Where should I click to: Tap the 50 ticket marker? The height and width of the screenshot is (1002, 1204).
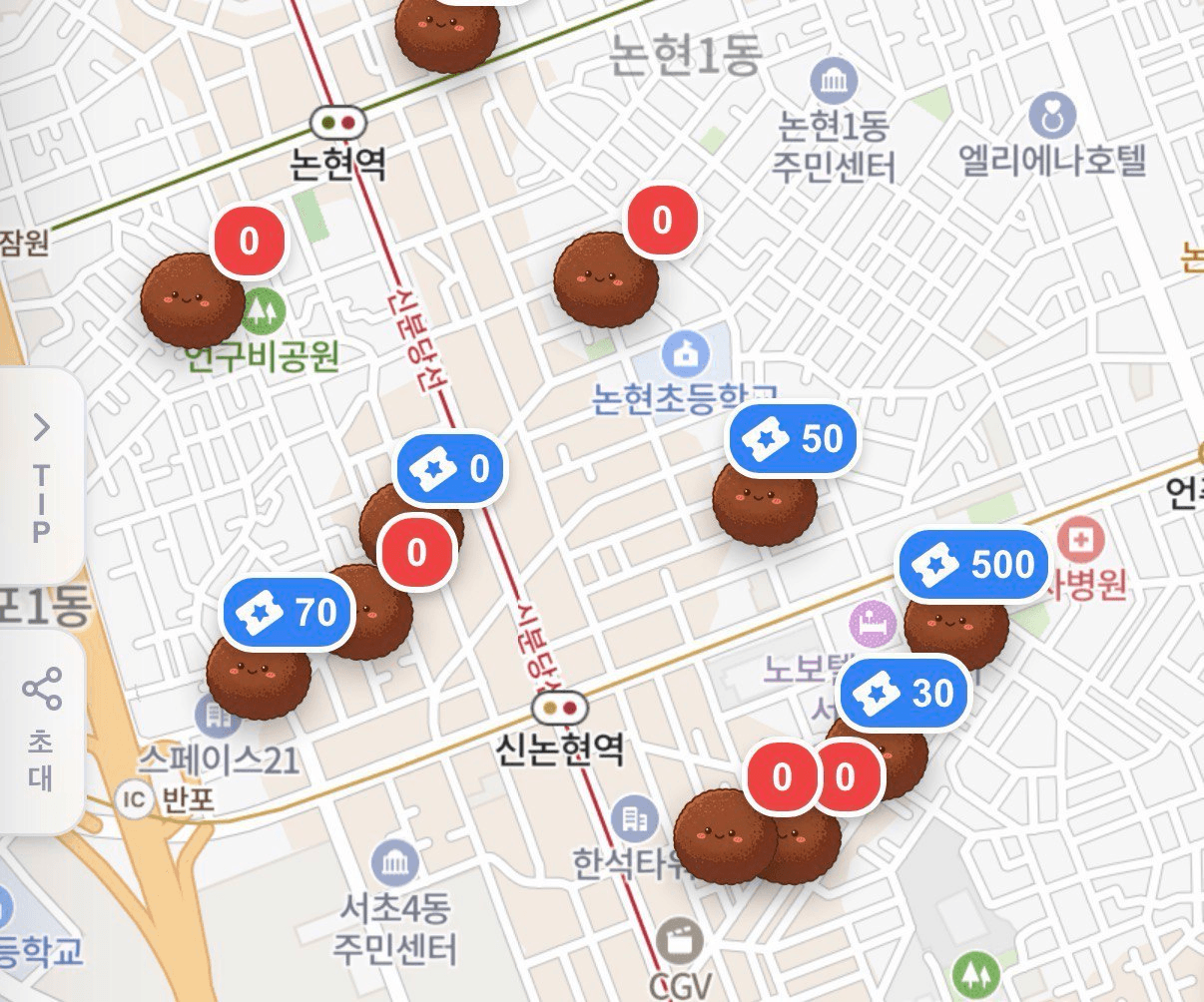click(794, 439)
